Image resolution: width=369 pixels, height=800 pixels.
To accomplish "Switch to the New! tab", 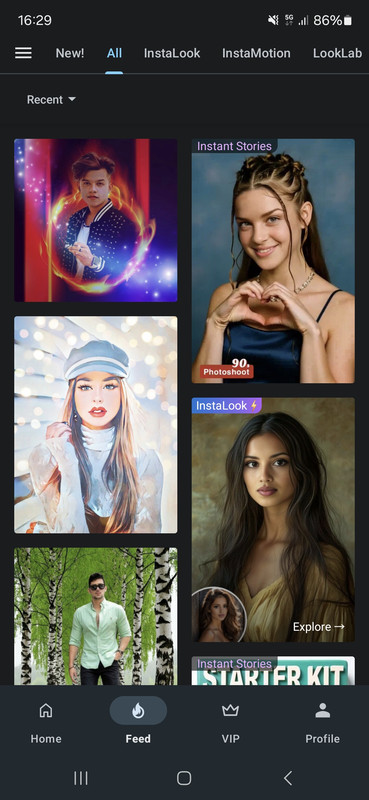I will click(x=70, y=53).
